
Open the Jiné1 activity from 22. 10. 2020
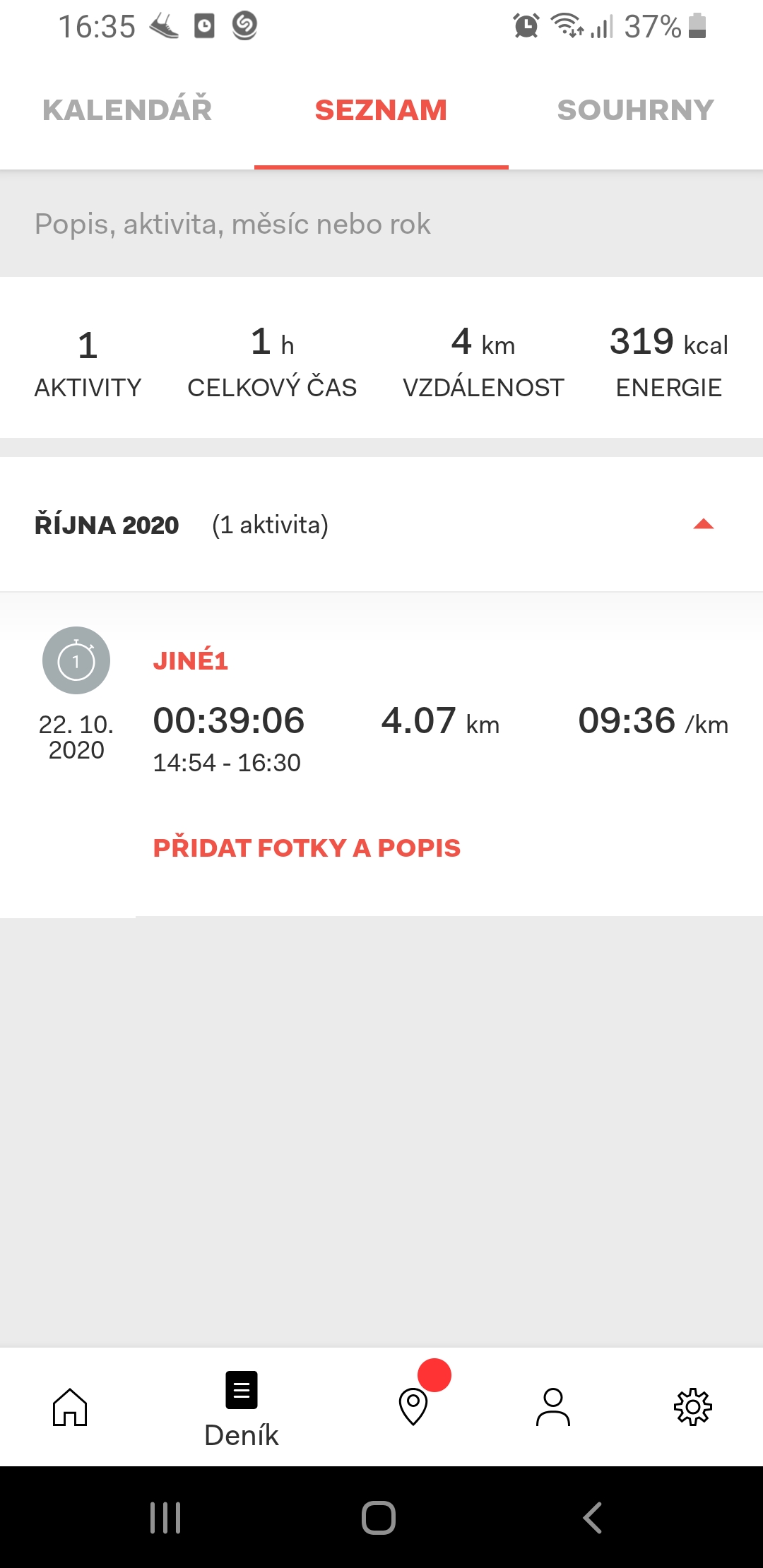pyautogui.click(x=381, y=706)
